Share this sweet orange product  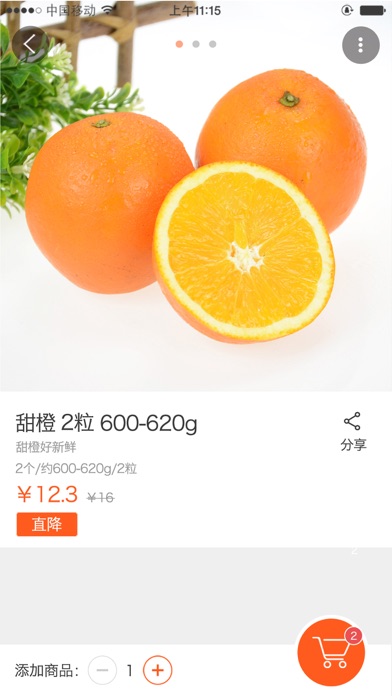(353, 431)
